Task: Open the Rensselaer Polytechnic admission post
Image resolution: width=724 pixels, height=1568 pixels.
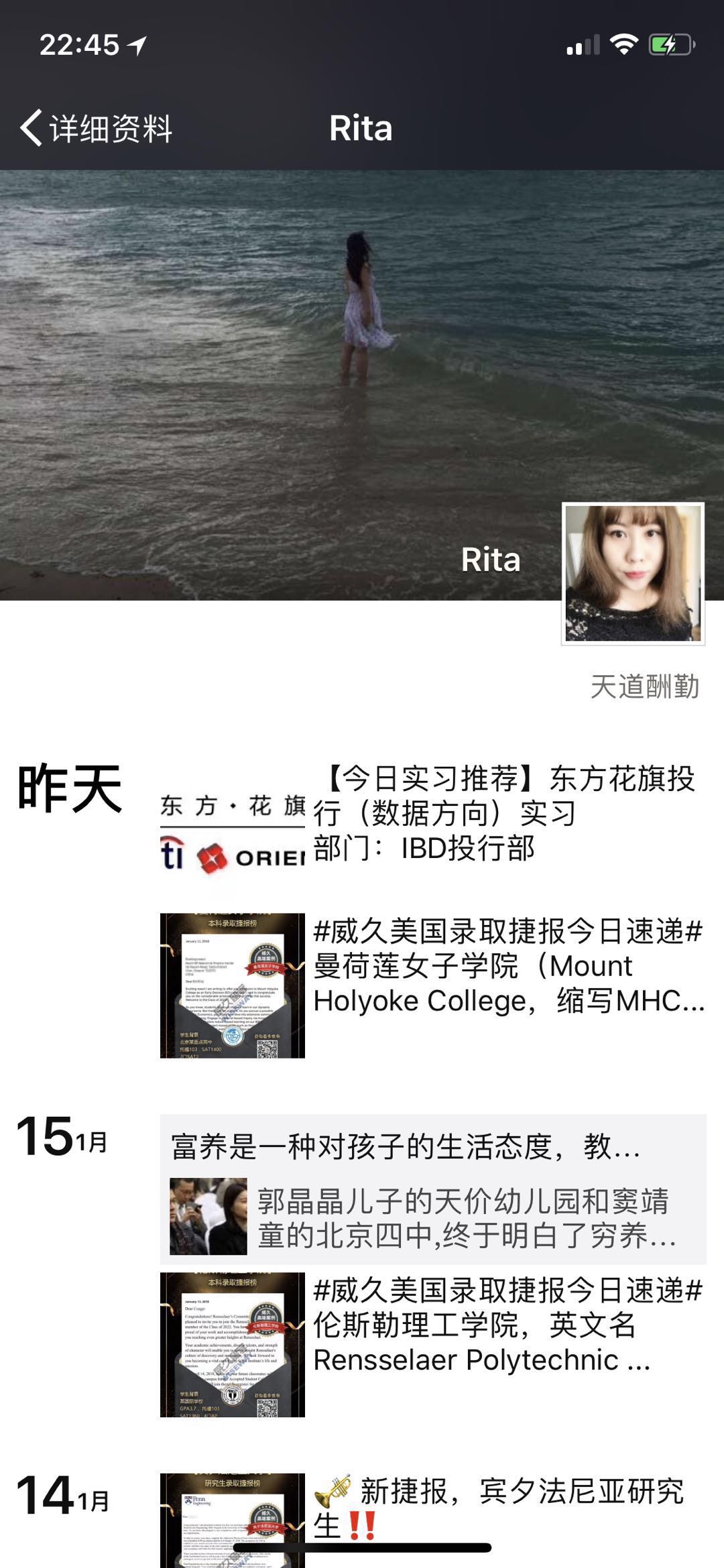Action: click(x=508, y=1325)
